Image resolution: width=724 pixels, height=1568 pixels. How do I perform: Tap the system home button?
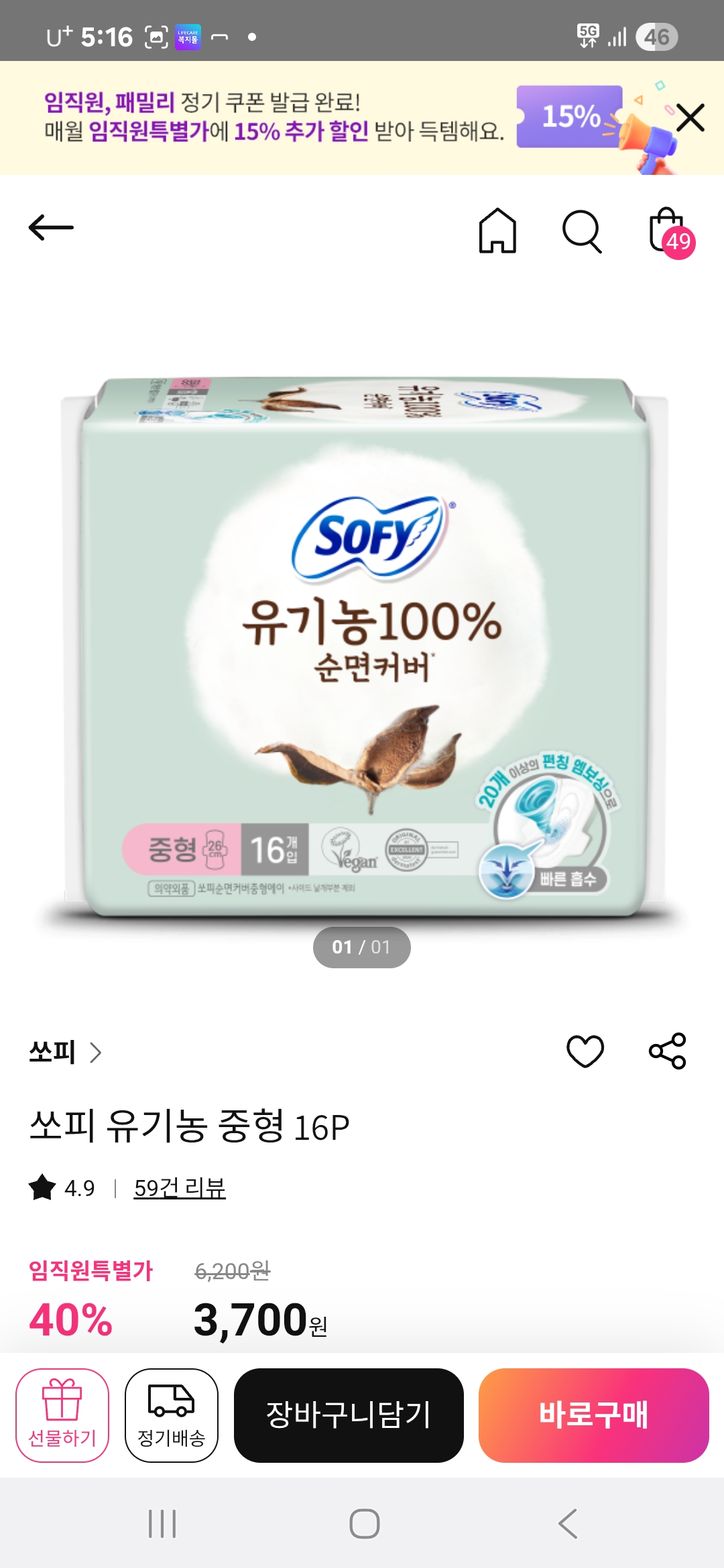(365, 1524)
